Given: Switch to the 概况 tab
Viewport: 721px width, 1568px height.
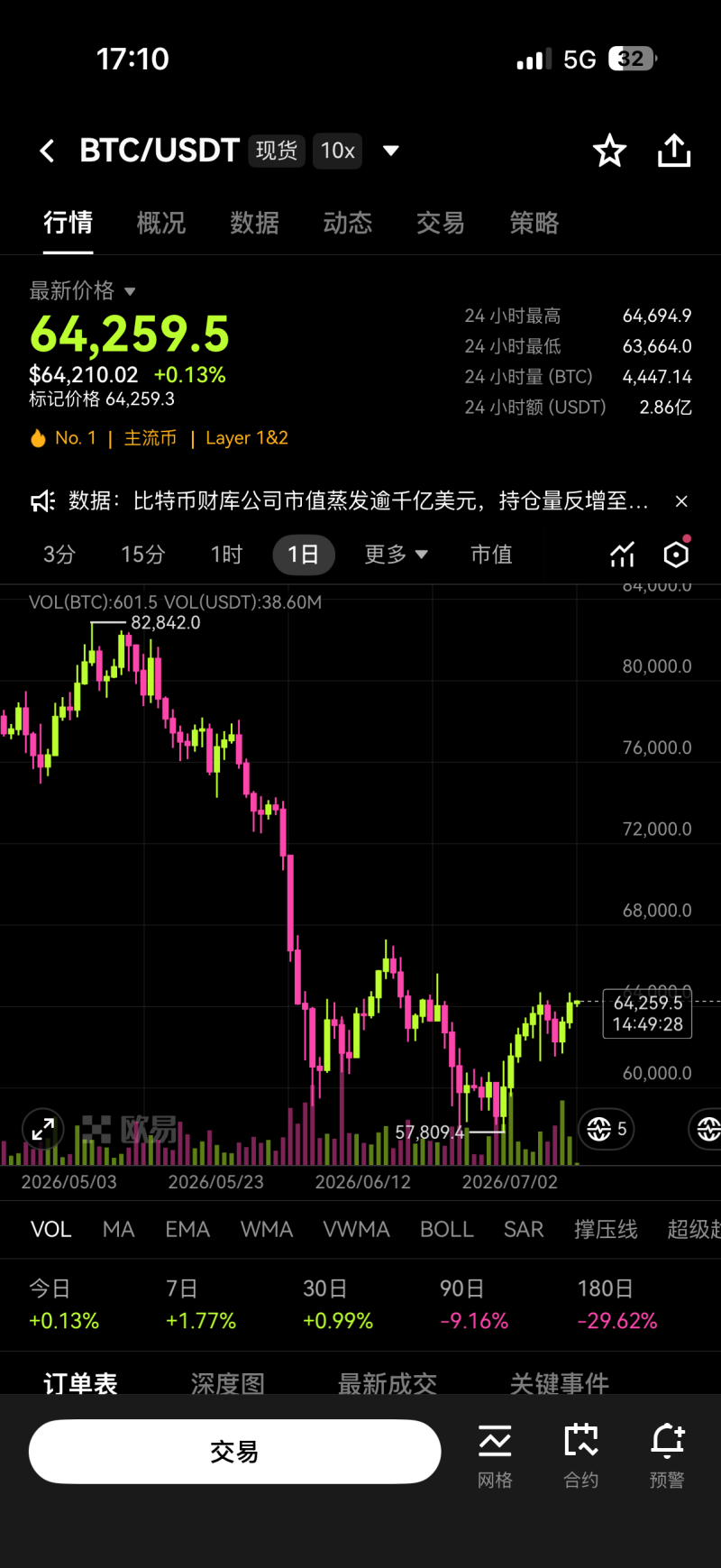Looking at the screenshot, I should click(x=161, y=223).
